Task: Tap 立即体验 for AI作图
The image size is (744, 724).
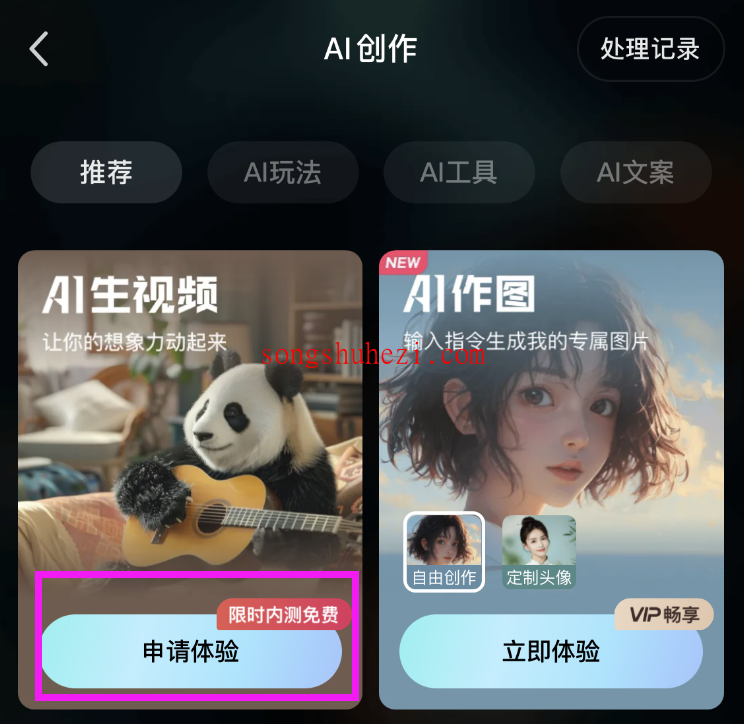Action: pos(551,652)
